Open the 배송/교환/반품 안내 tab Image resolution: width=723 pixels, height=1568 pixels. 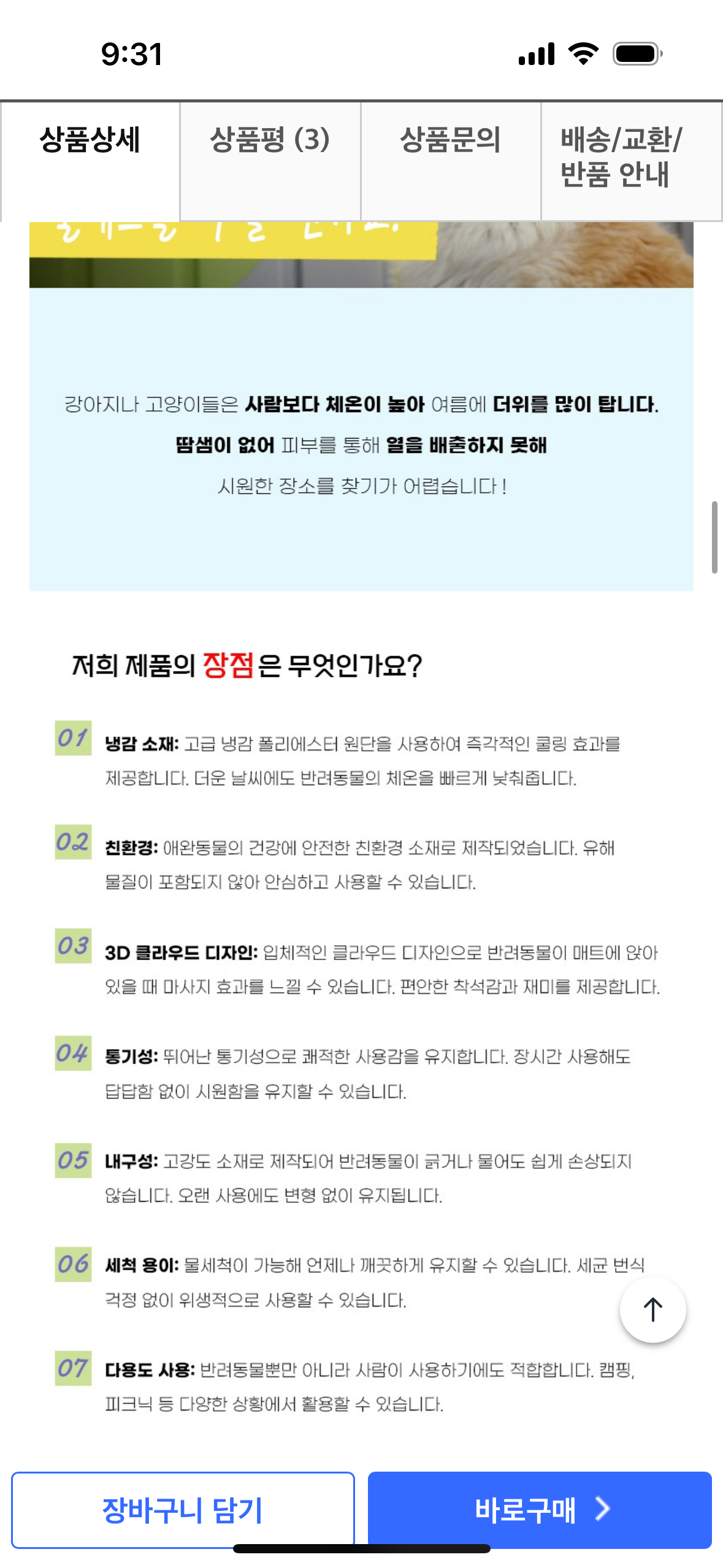tap(631, 161)
